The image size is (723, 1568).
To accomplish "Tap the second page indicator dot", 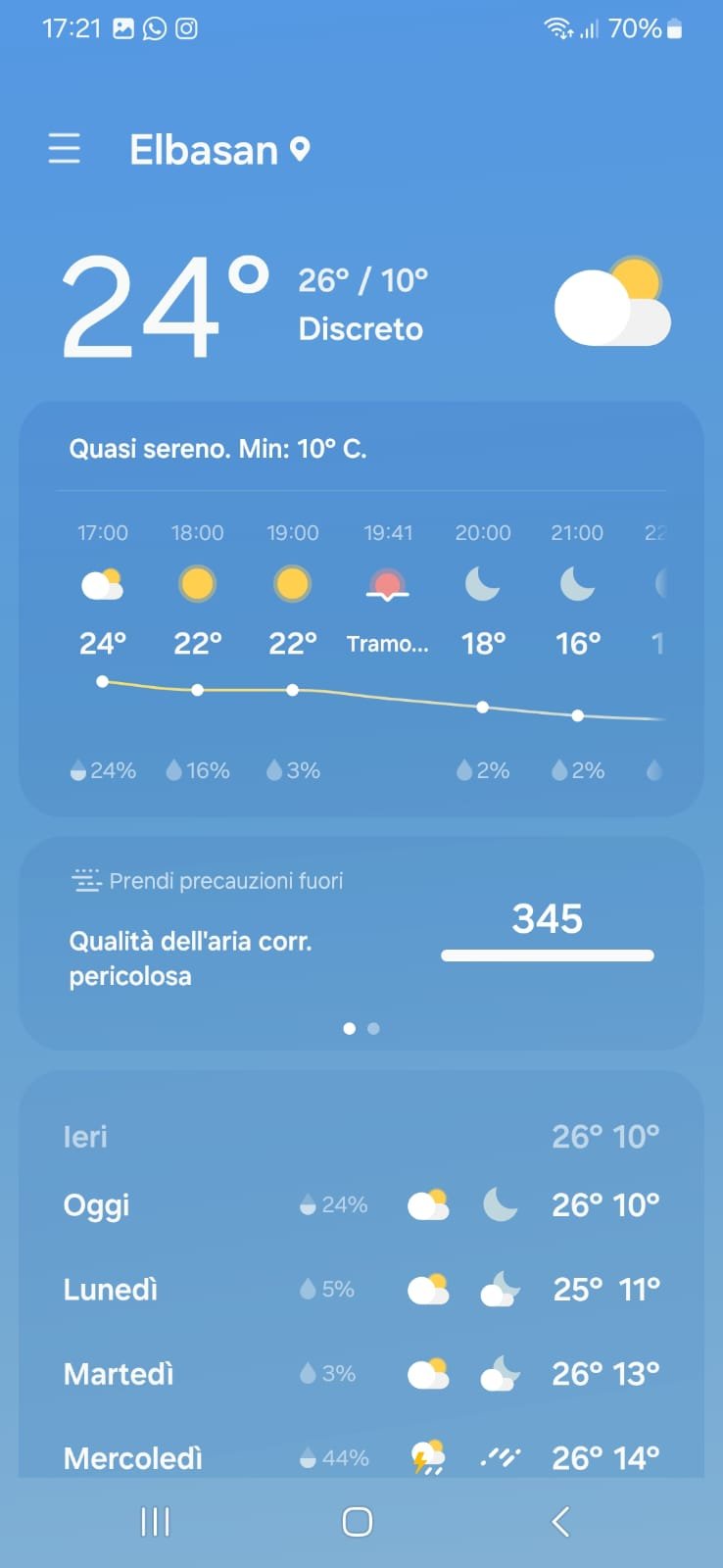I will pos(373,1028).
